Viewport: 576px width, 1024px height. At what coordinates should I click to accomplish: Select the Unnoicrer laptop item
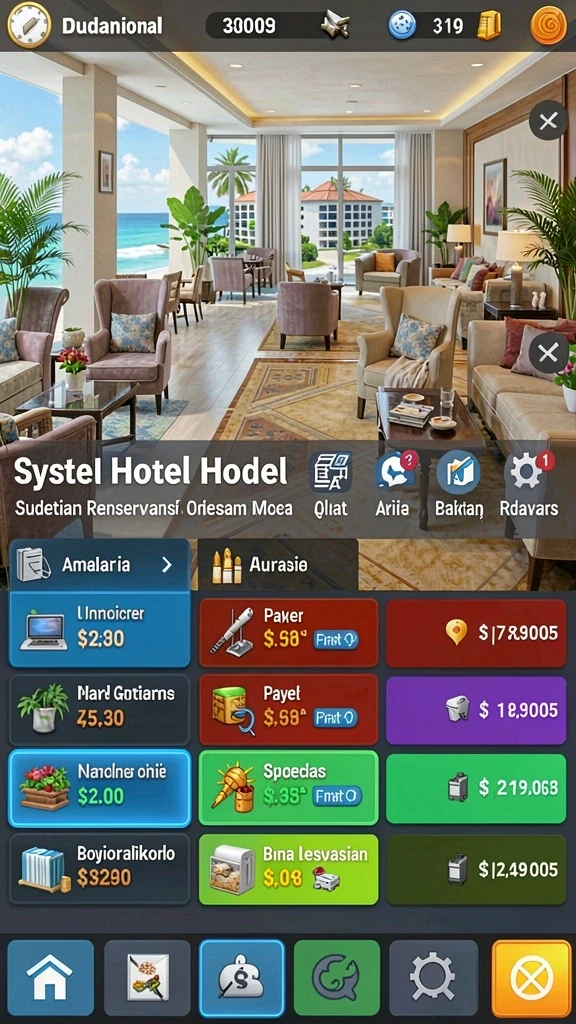coord(99,629)
